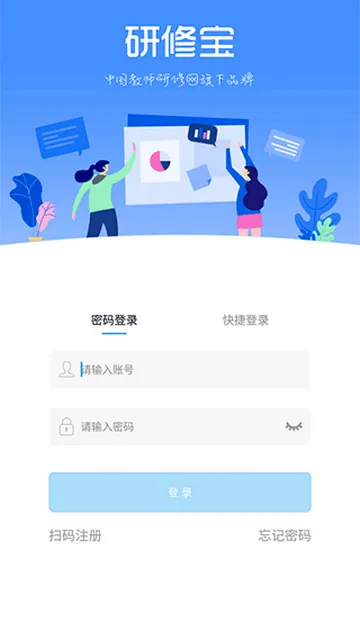Open the 忘记密码 link
Viewport: 360px width, 632px height.
285,536
